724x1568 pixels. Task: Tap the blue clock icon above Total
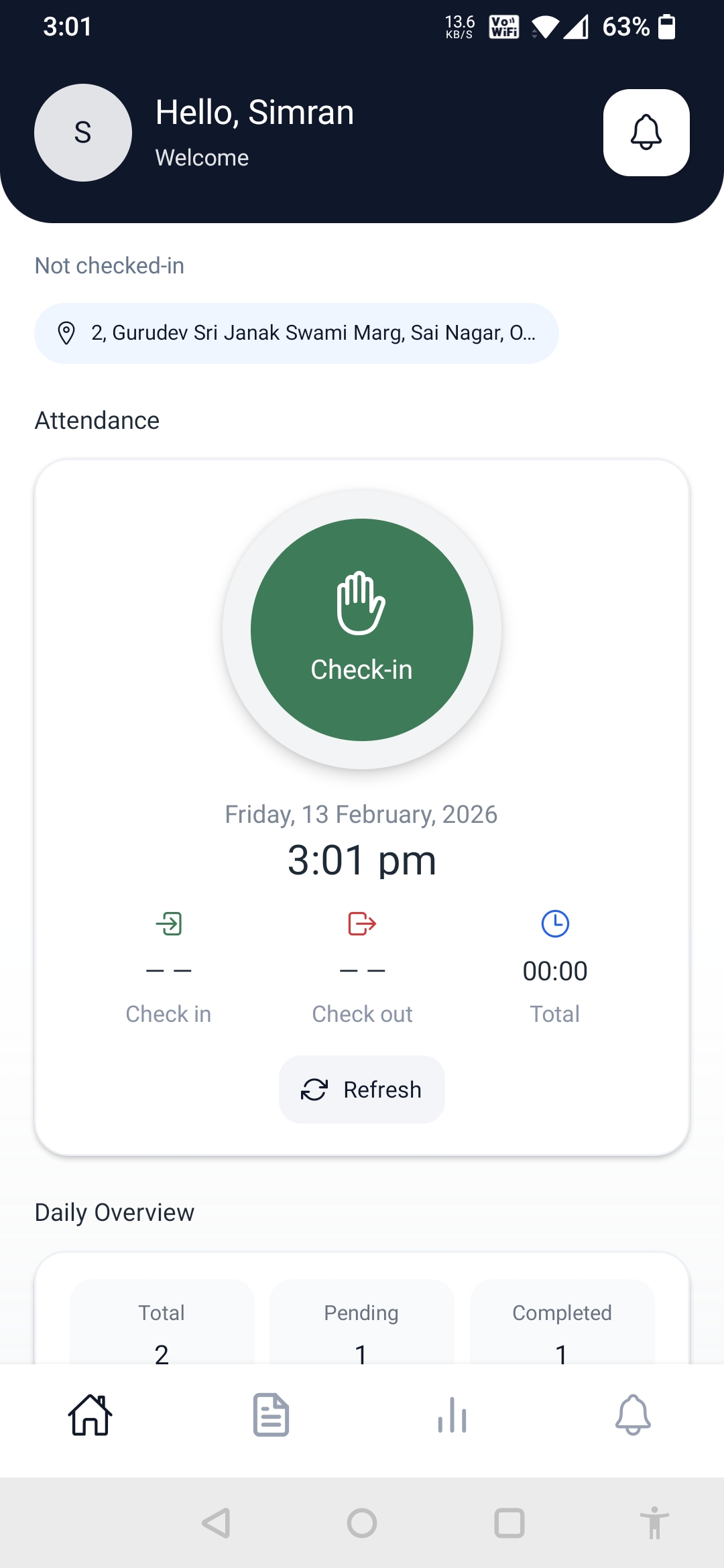point(554,923)
